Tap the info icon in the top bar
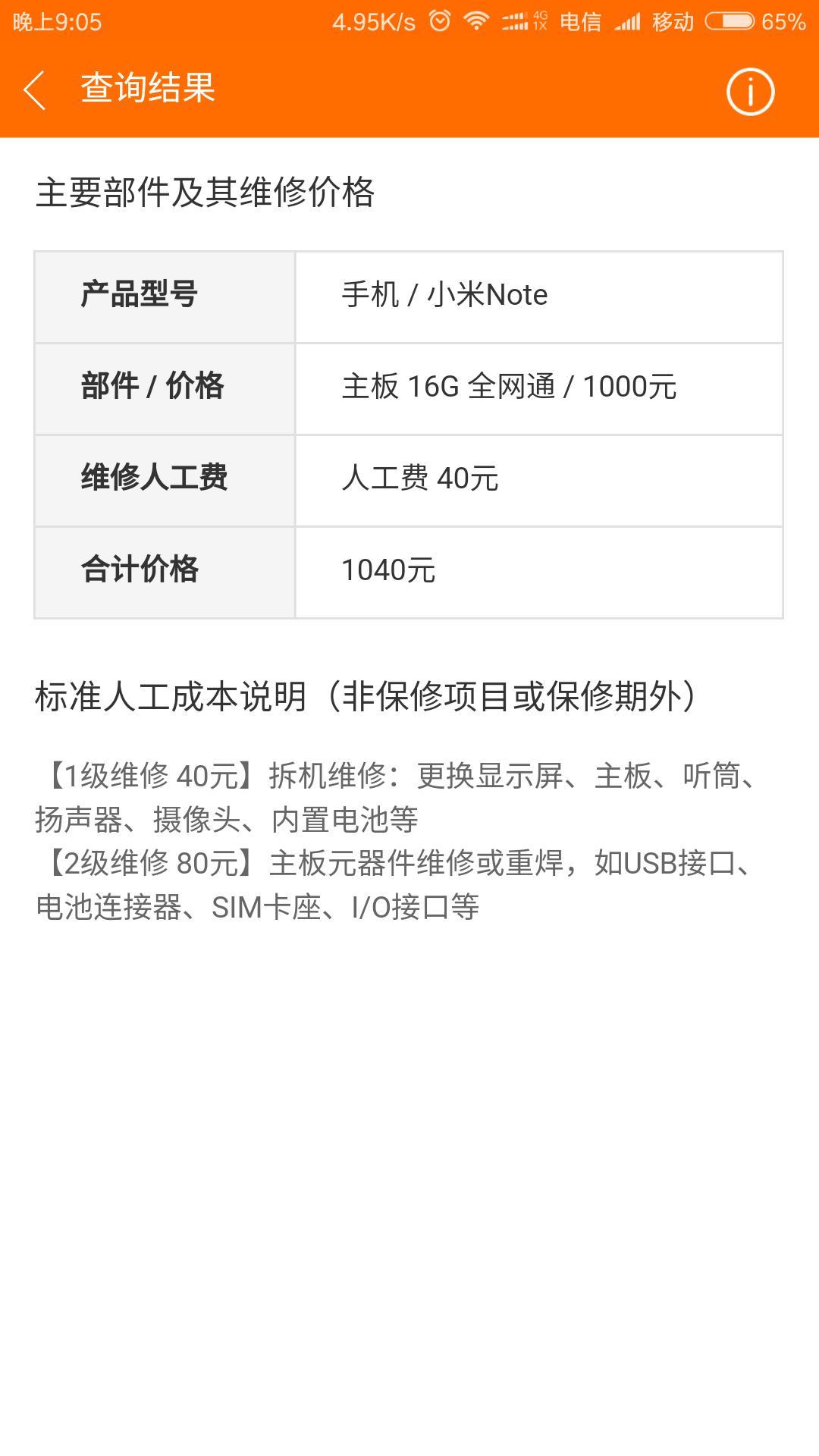The height and width of the screenshot is (1456, 819). tap(749, 90)
